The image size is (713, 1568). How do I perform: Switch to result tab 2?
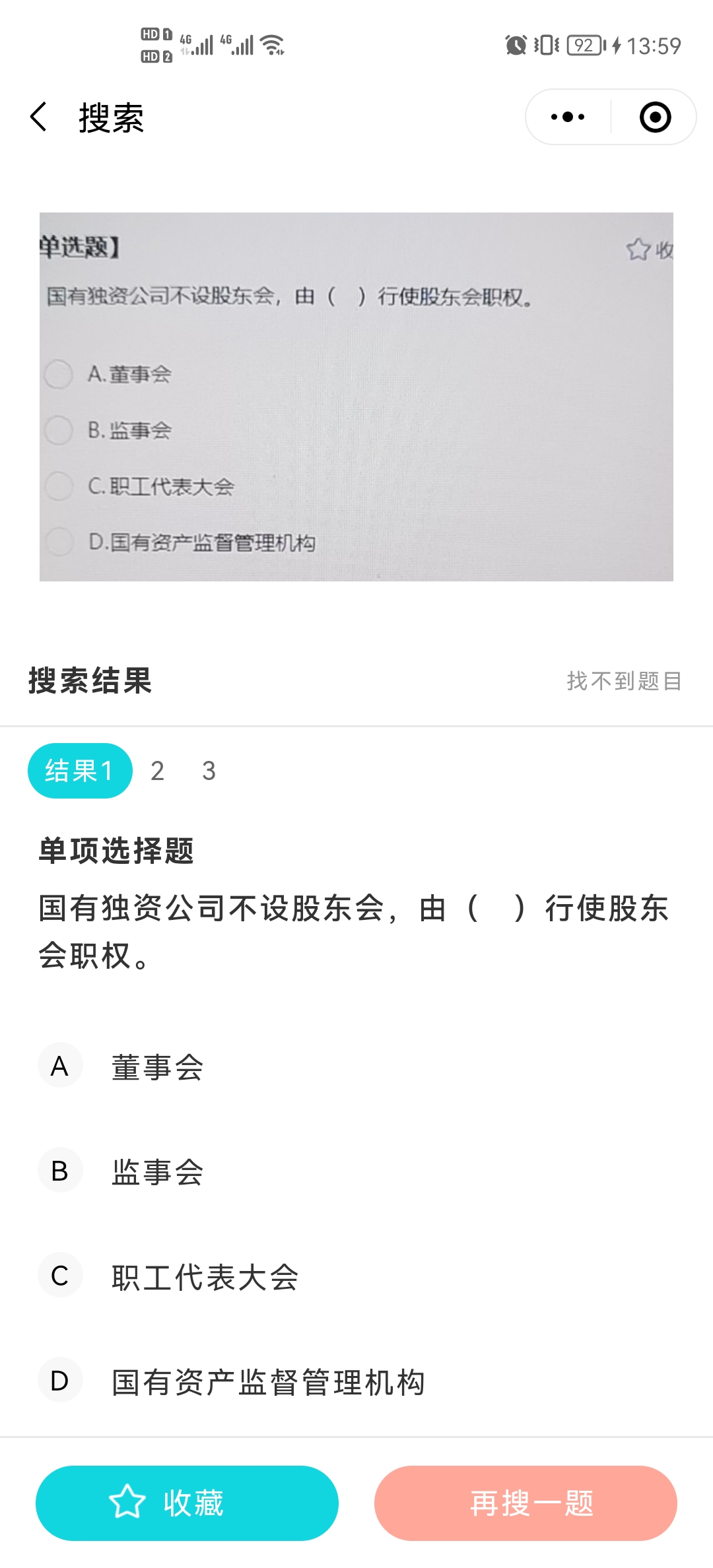coord(157,771)
